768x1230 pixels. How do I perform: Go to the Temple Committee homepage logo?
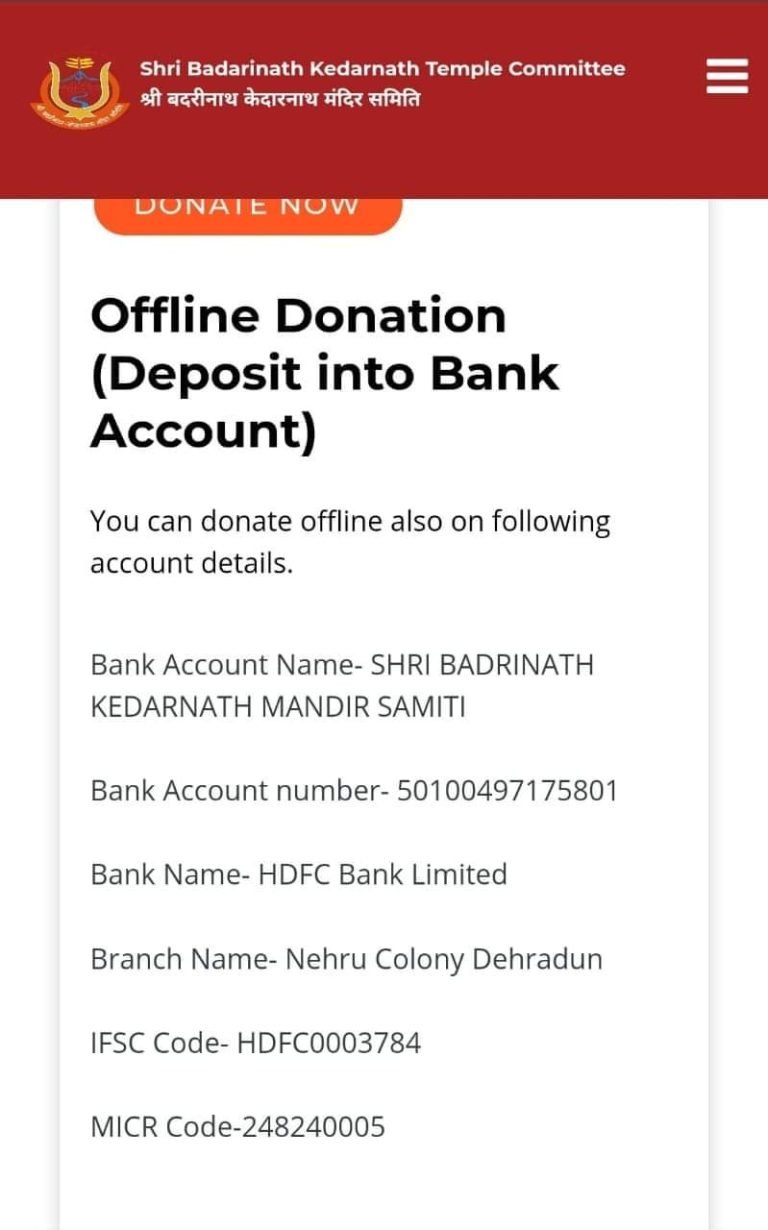(80, 90)
